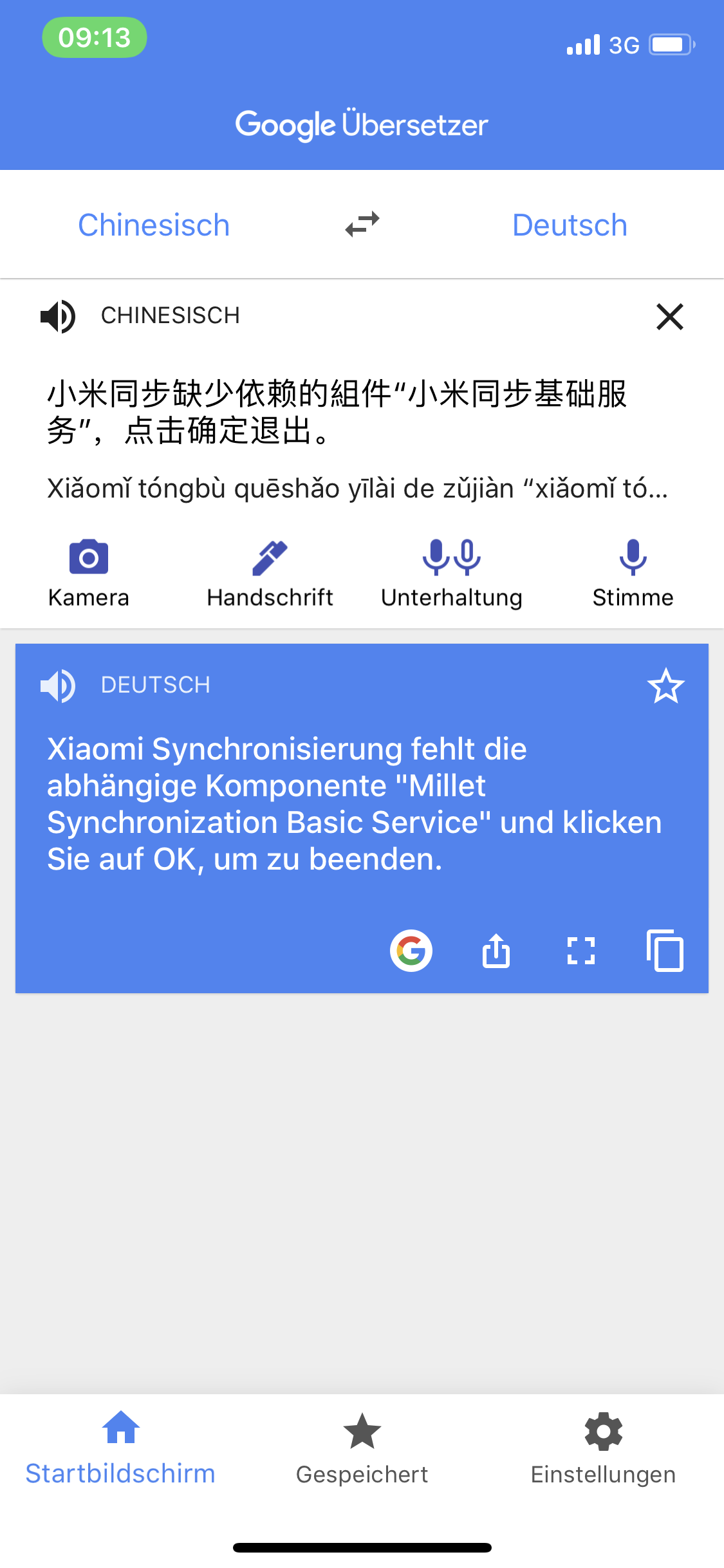The height and width of the screenshot is (1568, 724).
Task: Change target language Deutsch
Action: point(570,225)
